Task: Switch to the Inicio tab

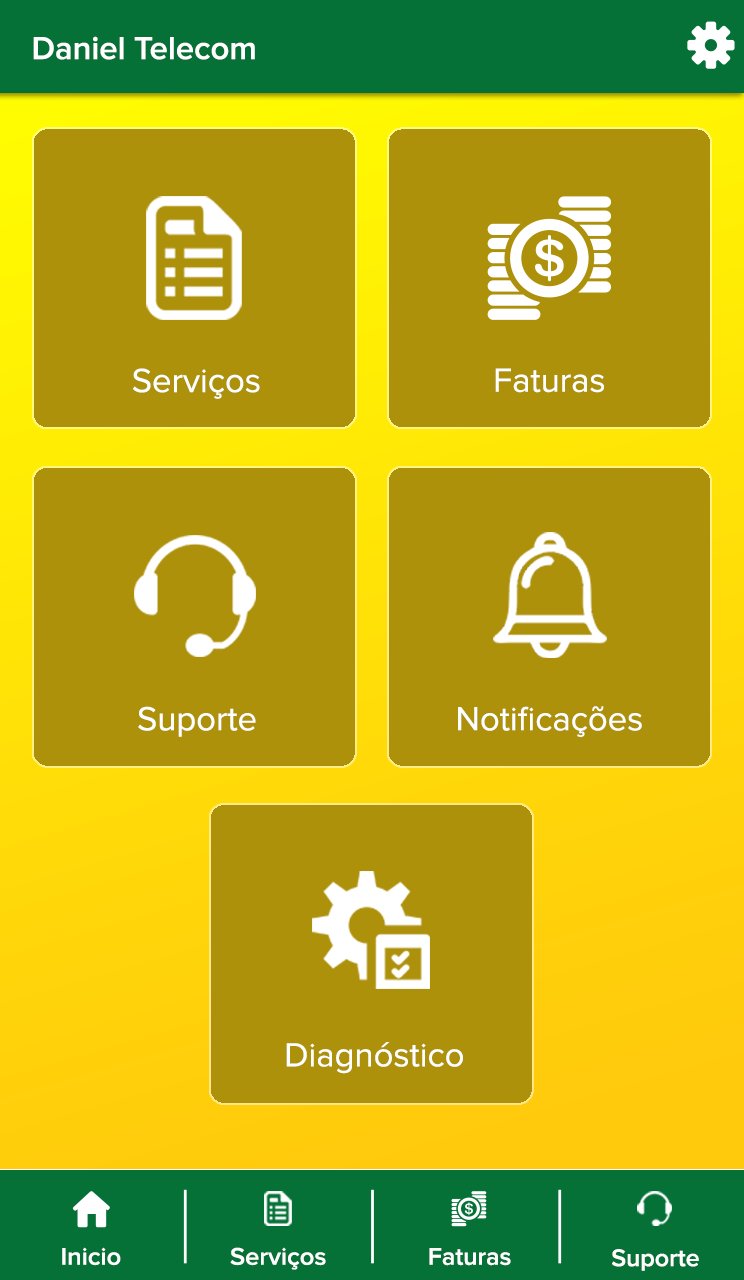Action: point(91,1227)
